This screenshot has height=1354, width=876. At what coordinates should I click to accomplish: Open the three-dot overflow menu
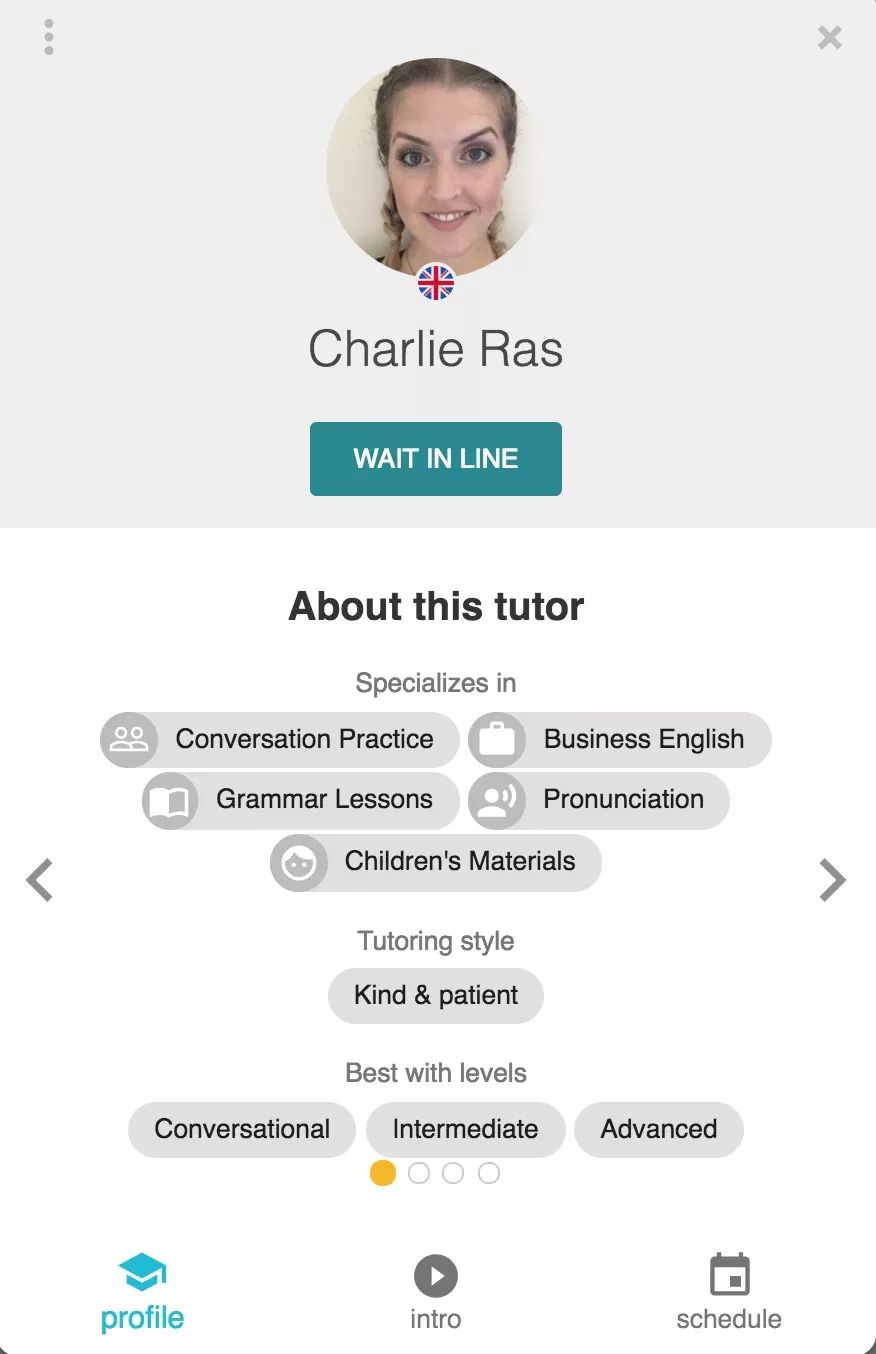click(49, 38)
